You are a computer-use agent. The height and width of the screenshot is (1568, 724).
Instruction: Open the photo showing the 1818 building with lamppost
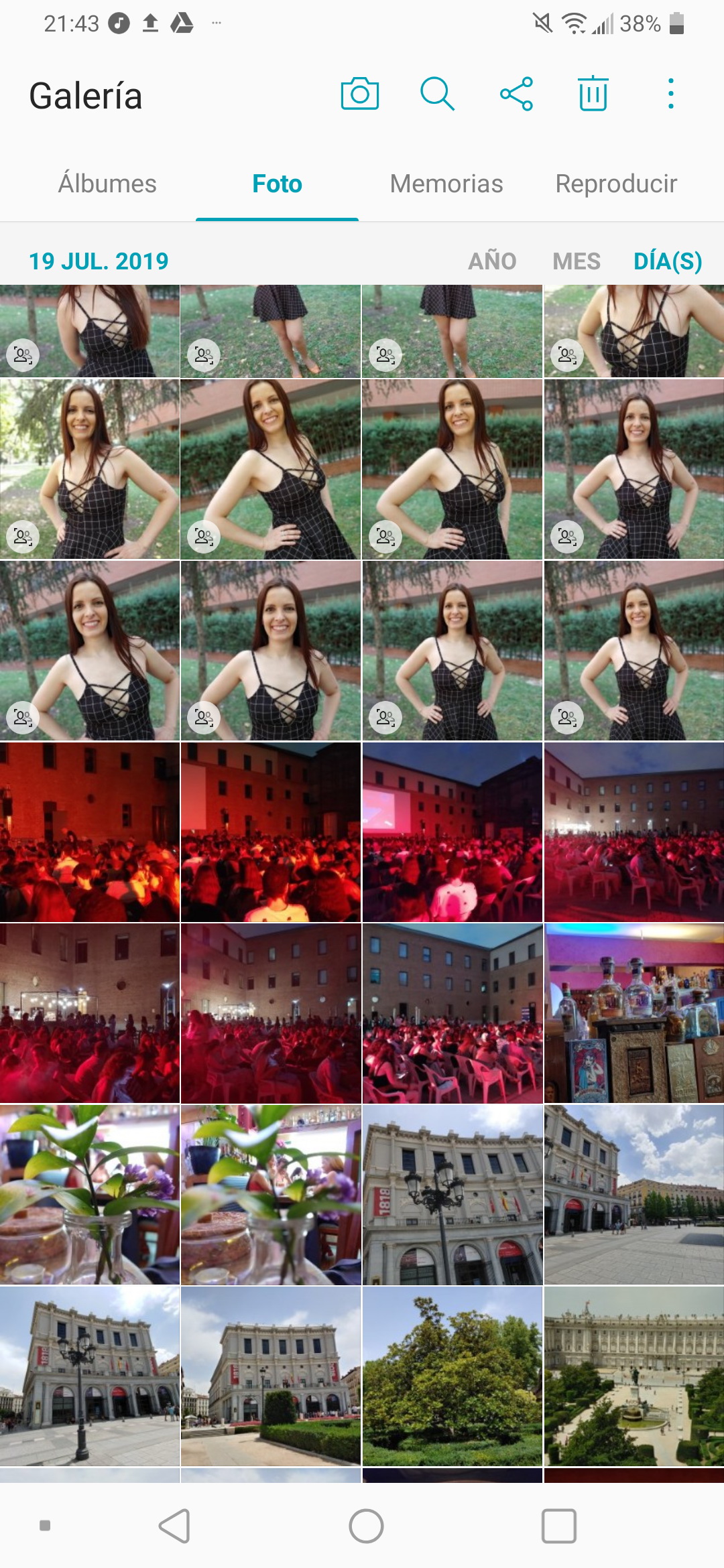point(452,1195)
